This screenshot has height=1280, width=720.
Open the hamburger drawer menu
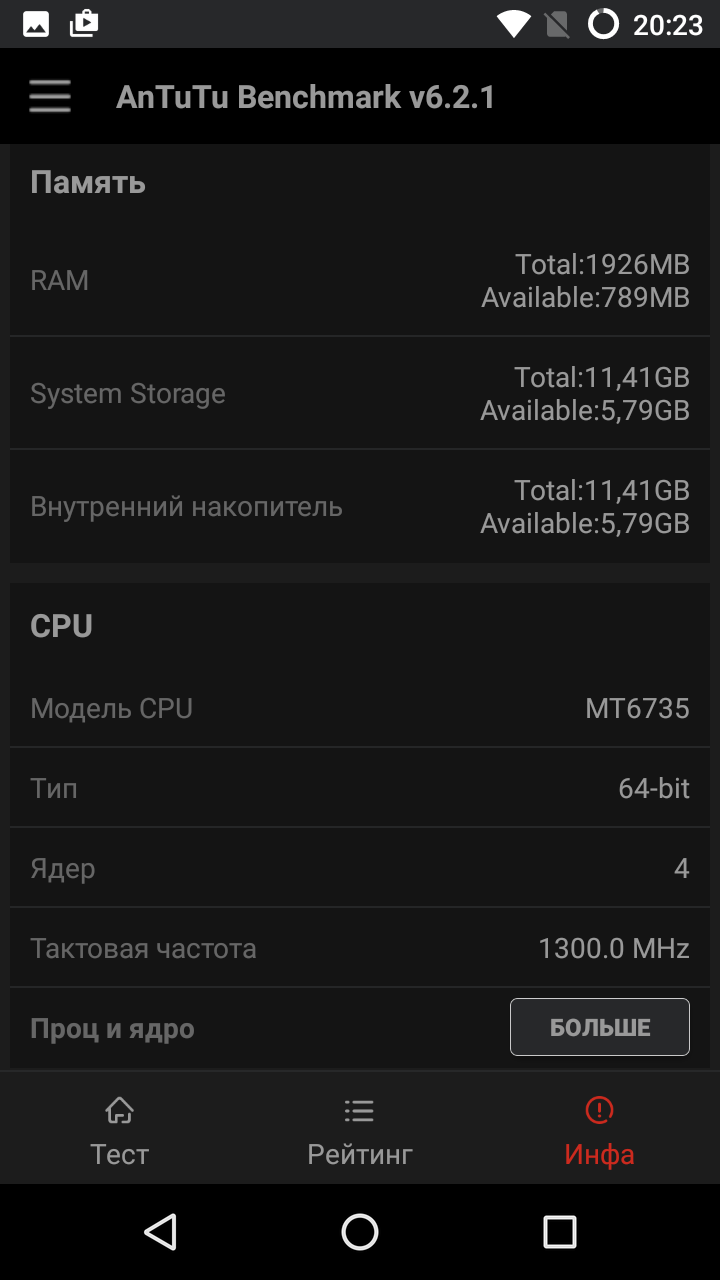(x=49, y=97)
